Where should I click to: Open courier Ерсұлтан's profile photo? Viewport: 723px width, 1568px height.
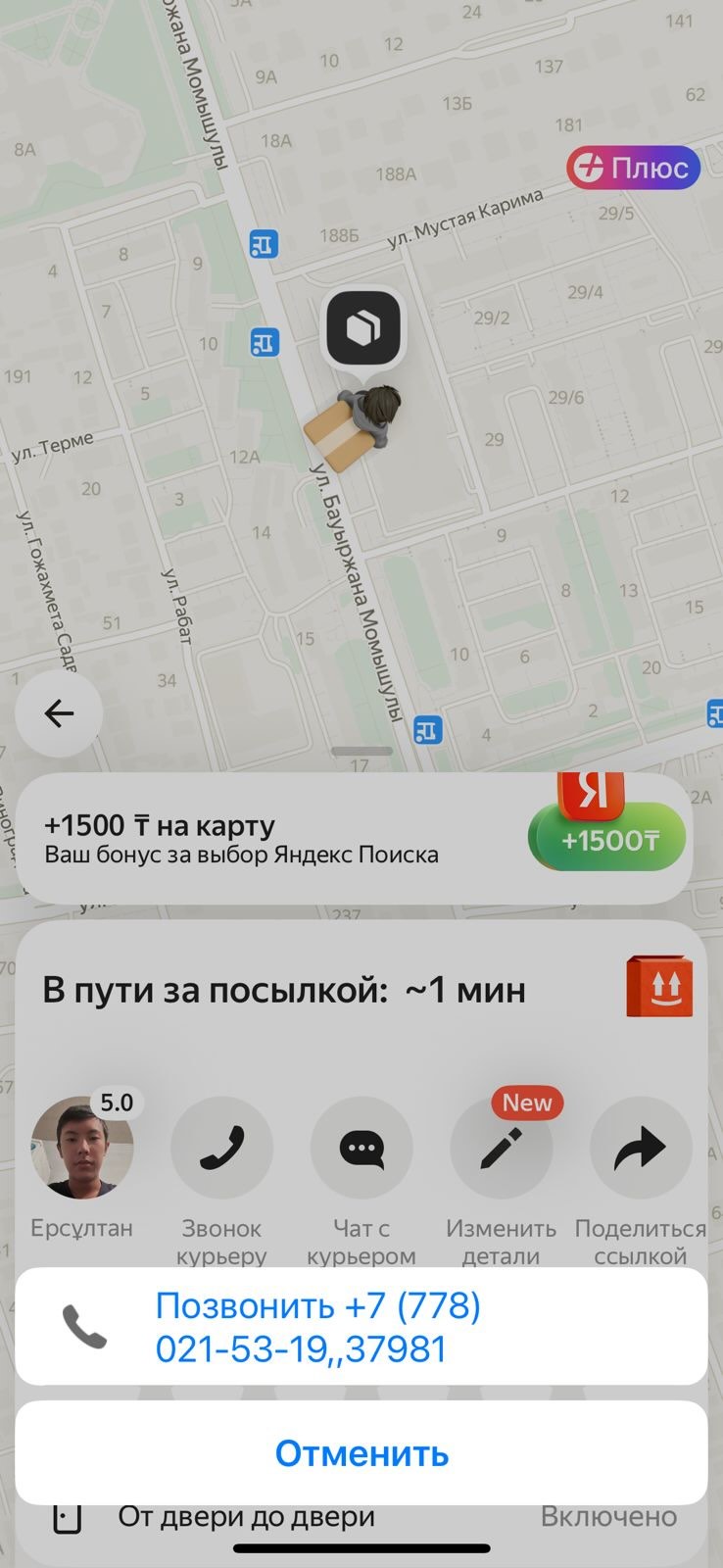click(x=82, y=1148)
